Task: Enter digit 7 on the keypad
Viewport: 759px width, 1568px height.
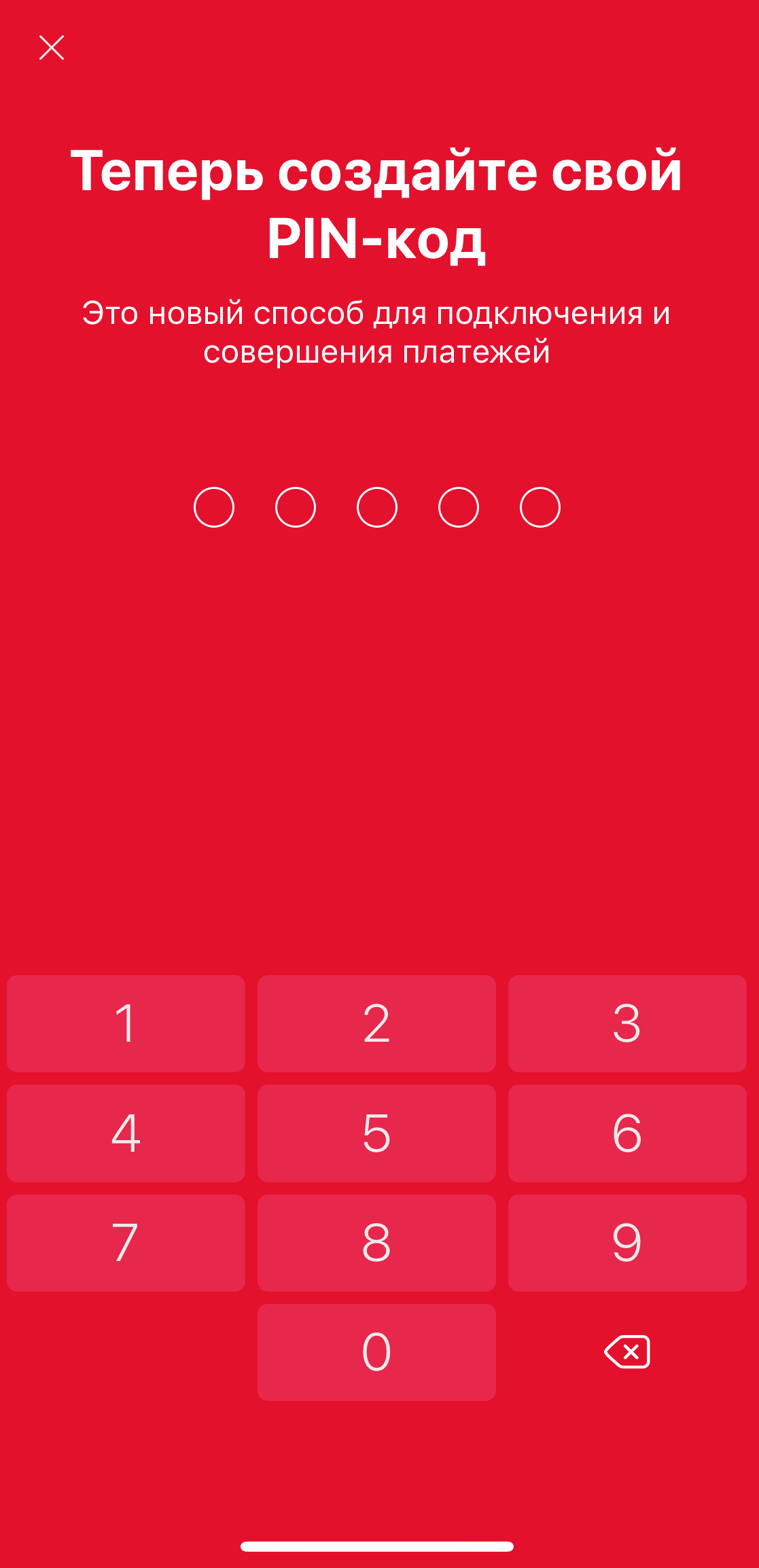Action: [126, 1243]
